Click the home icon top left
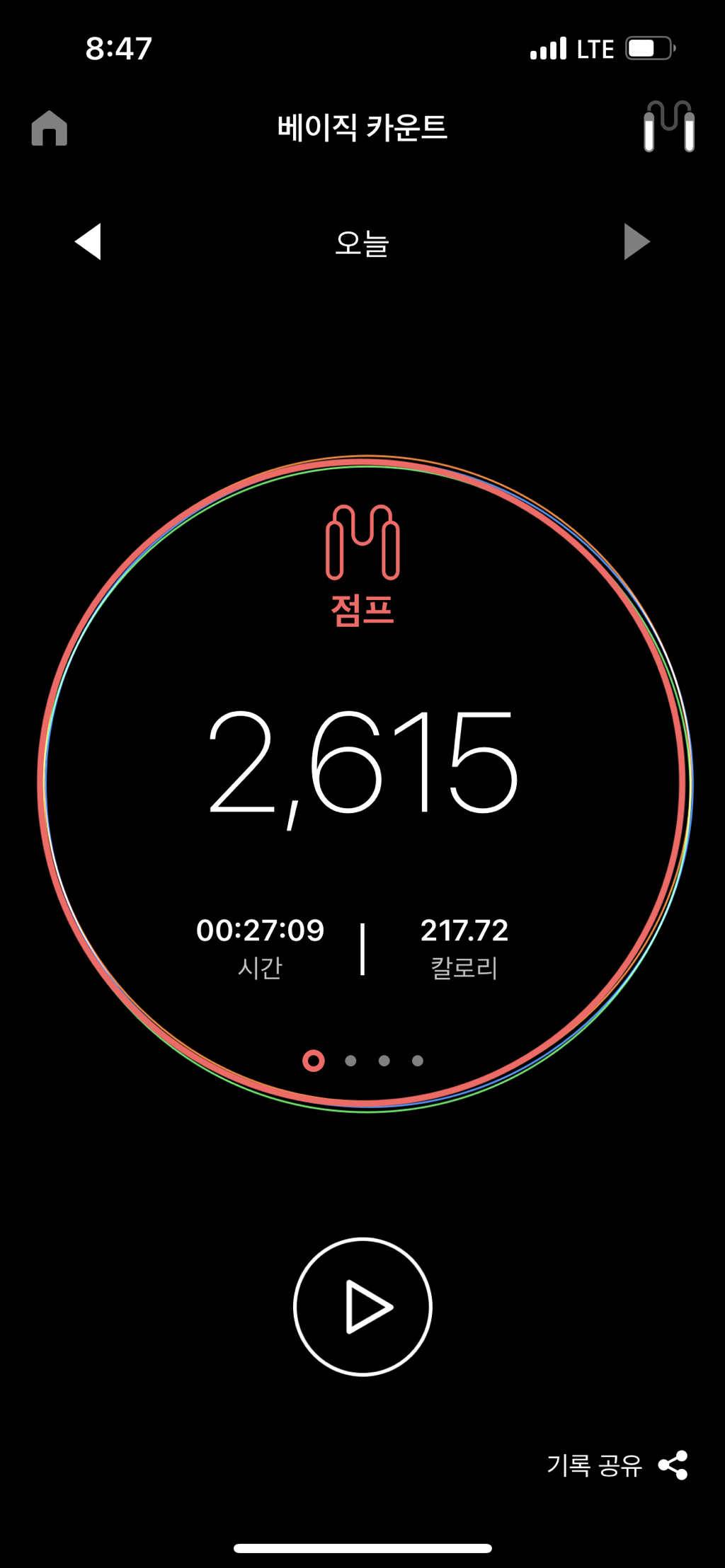 point(50,129)
